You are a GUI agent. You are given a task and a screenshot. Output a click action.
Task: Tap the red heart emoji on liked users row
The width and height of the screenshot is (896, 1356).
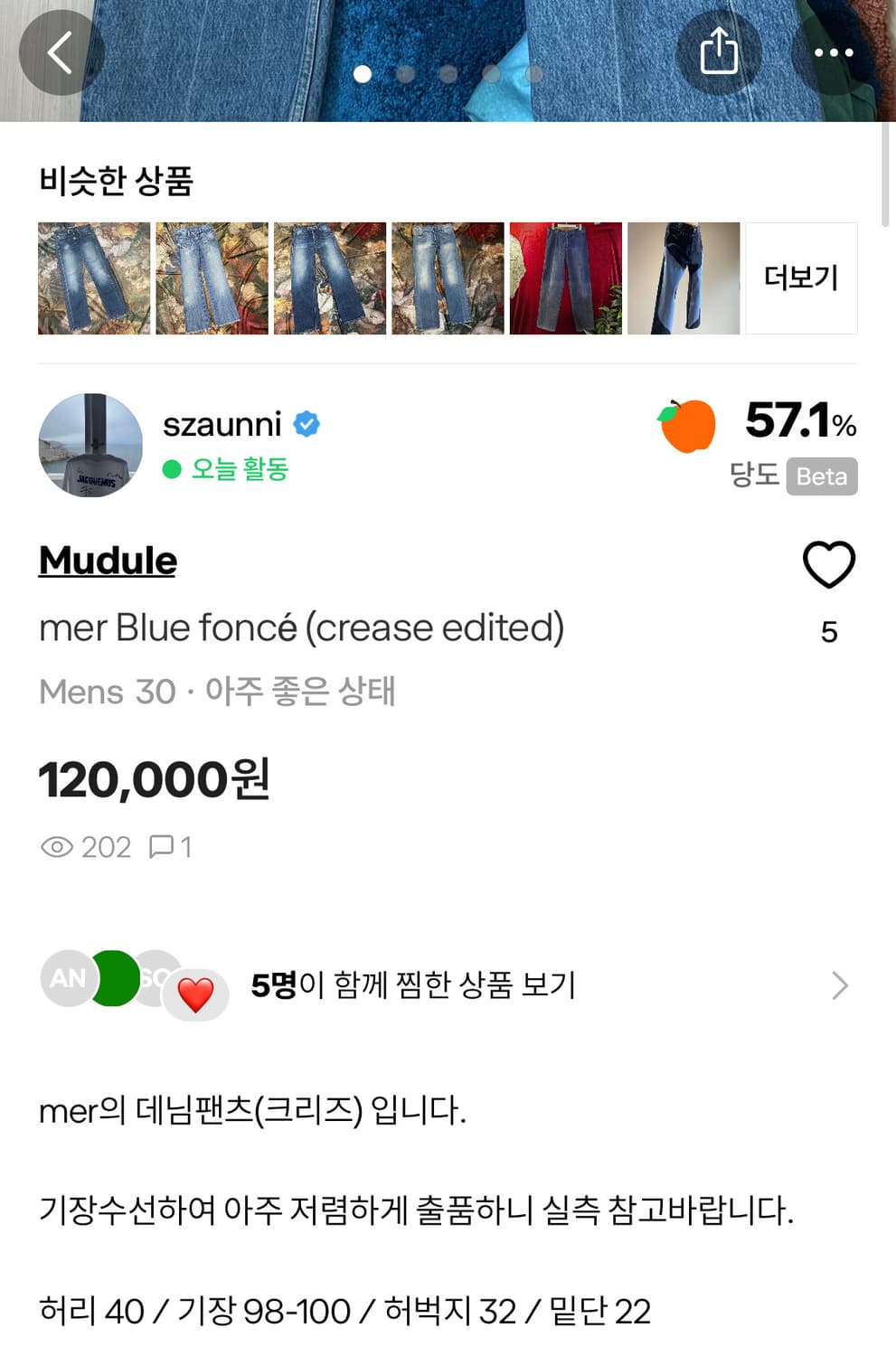tap(193, 985)
